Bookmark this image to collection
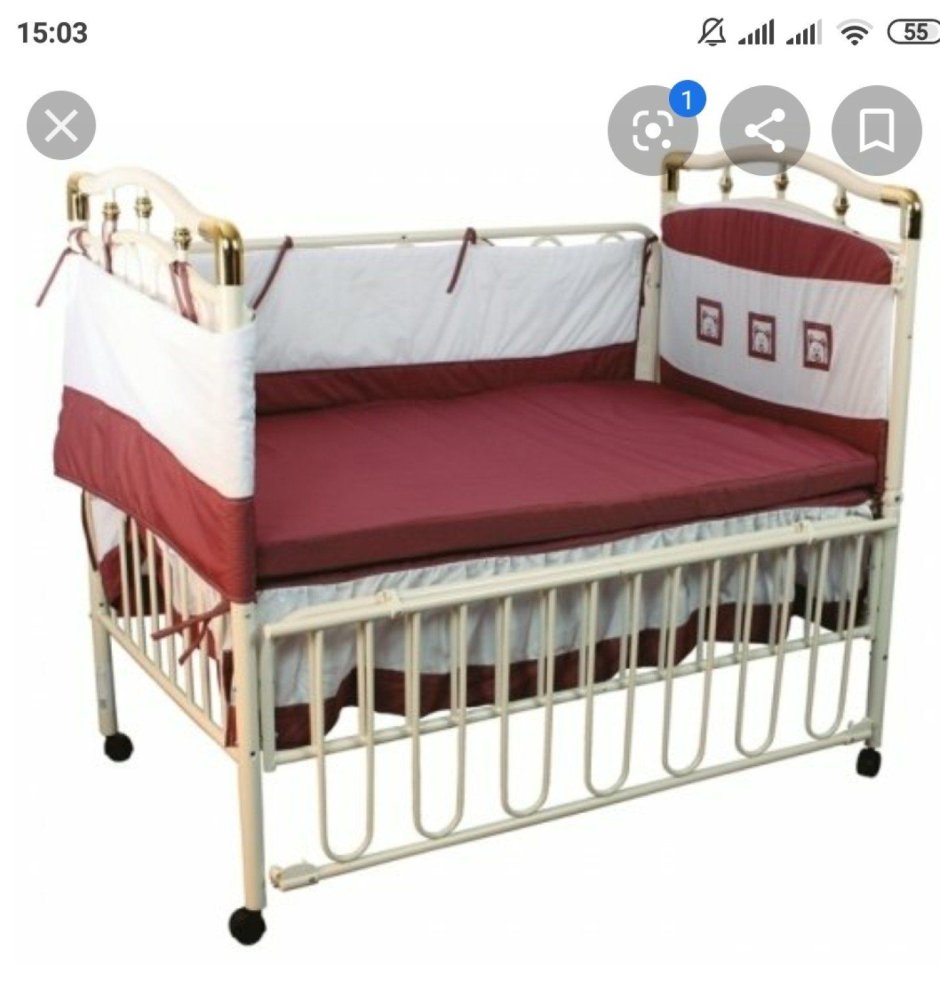940x982 pixels. pos(877,130)
